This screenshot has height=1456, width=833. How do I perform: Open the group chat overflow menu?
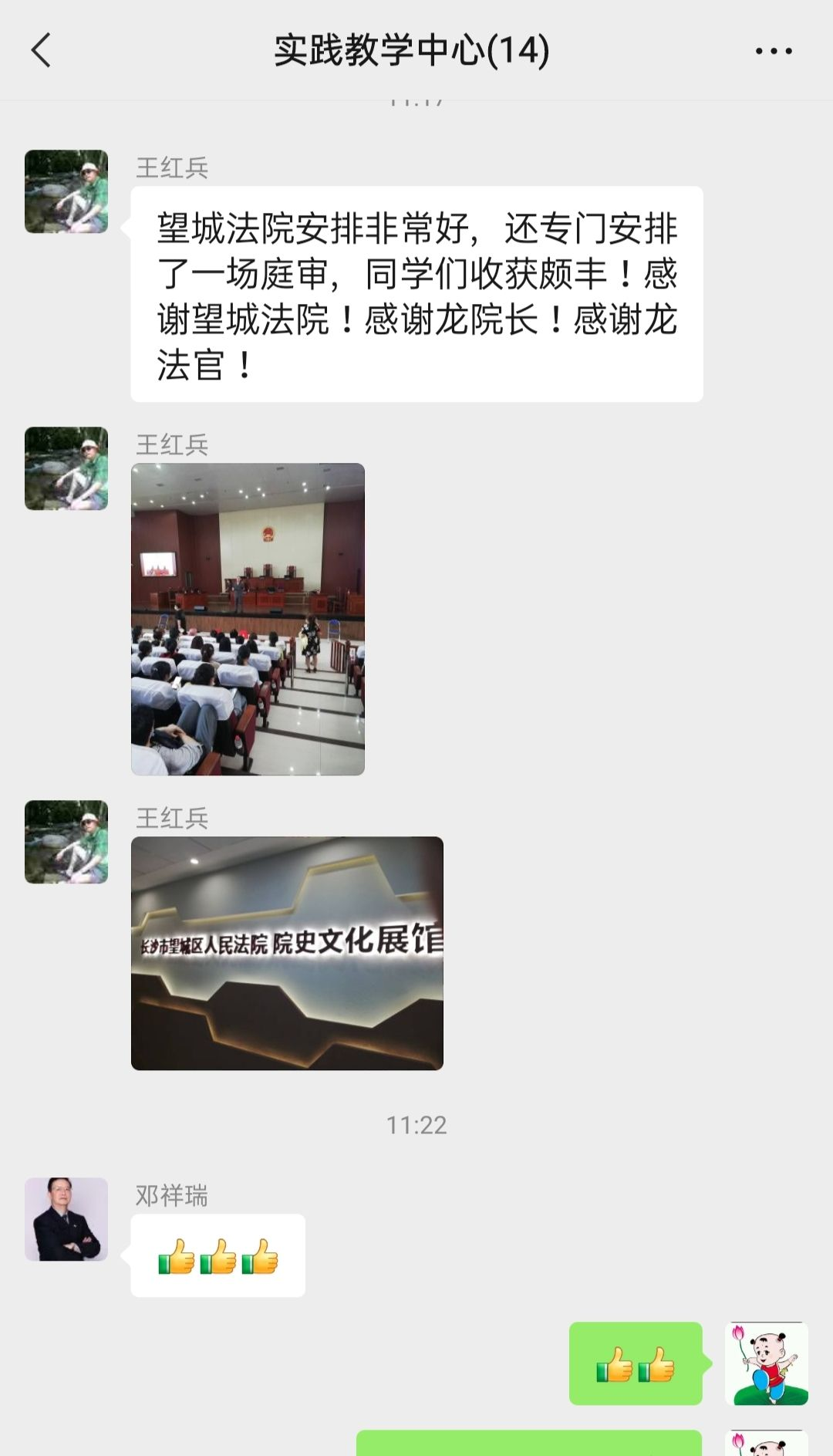coord(773,51)
